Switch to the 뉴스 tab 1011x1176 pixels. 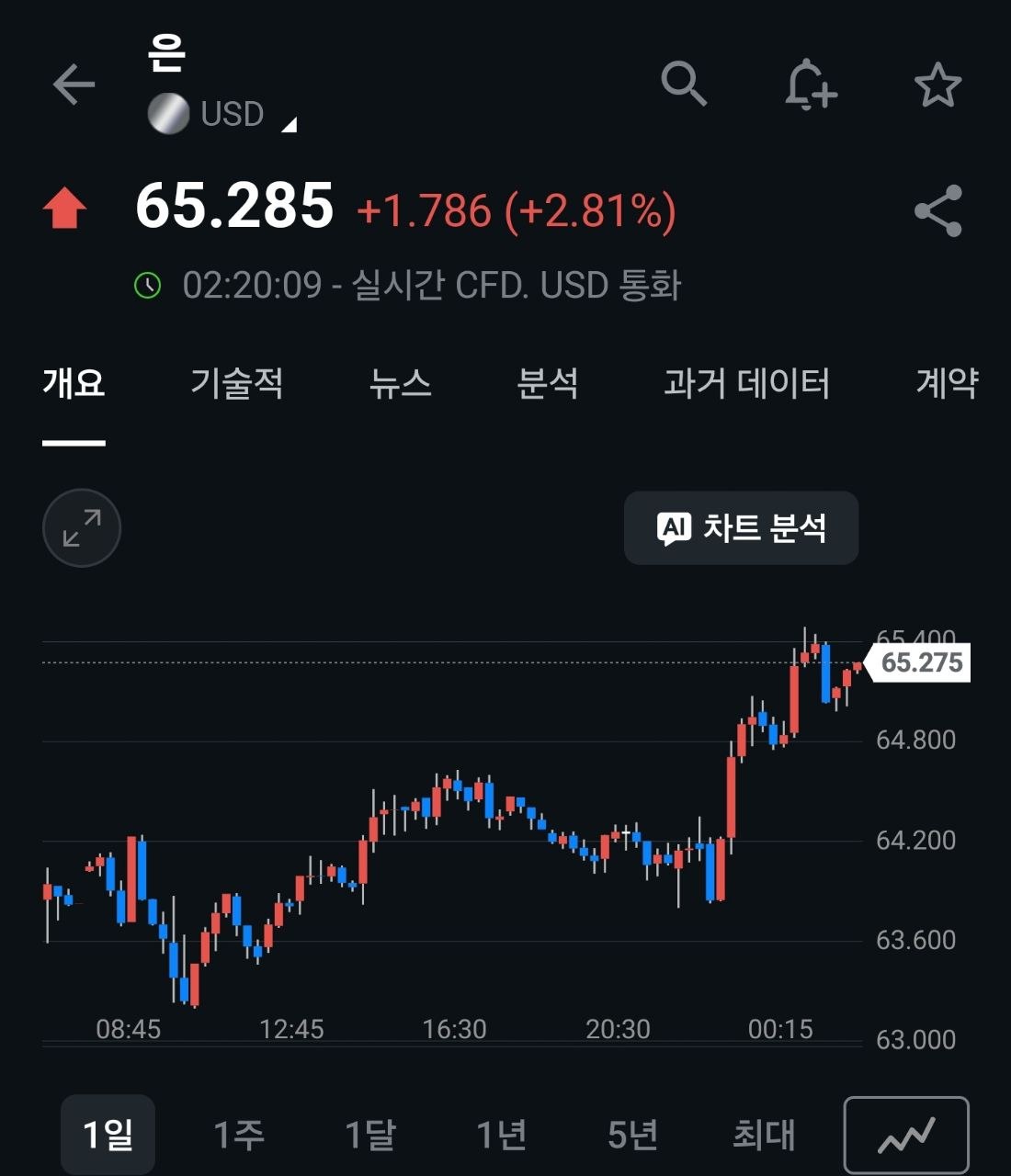[400, 383]
